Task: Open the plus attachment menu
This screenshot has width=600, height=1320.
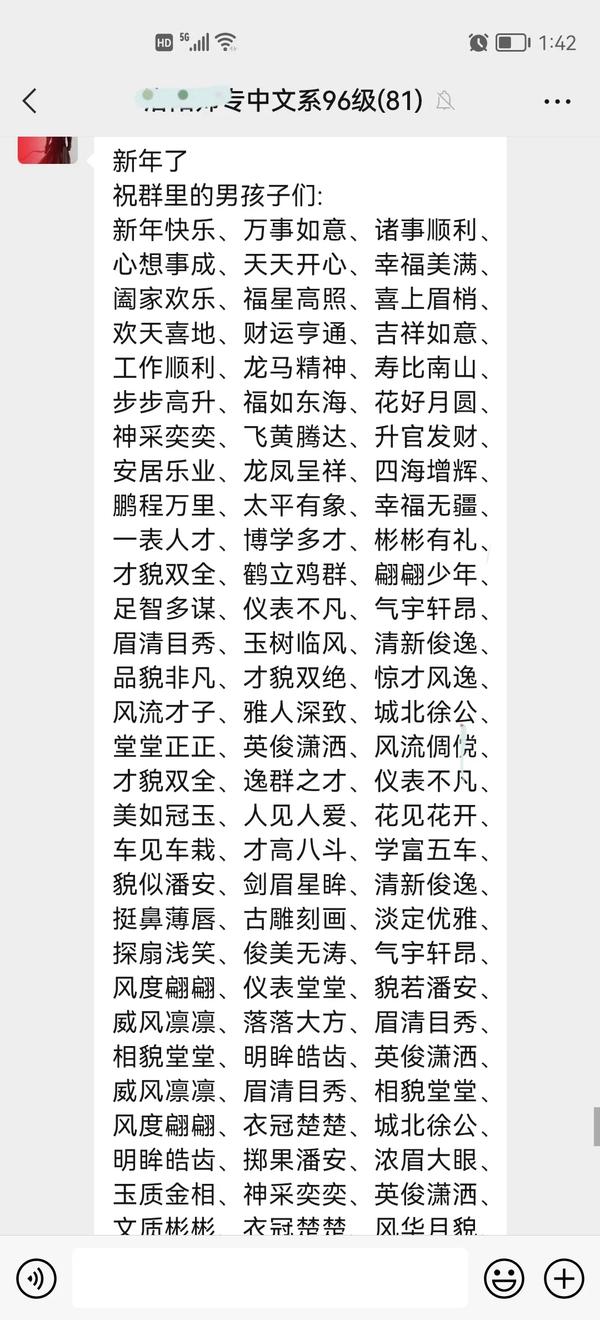Action: pyautogui.click(x=564, y=1278)
